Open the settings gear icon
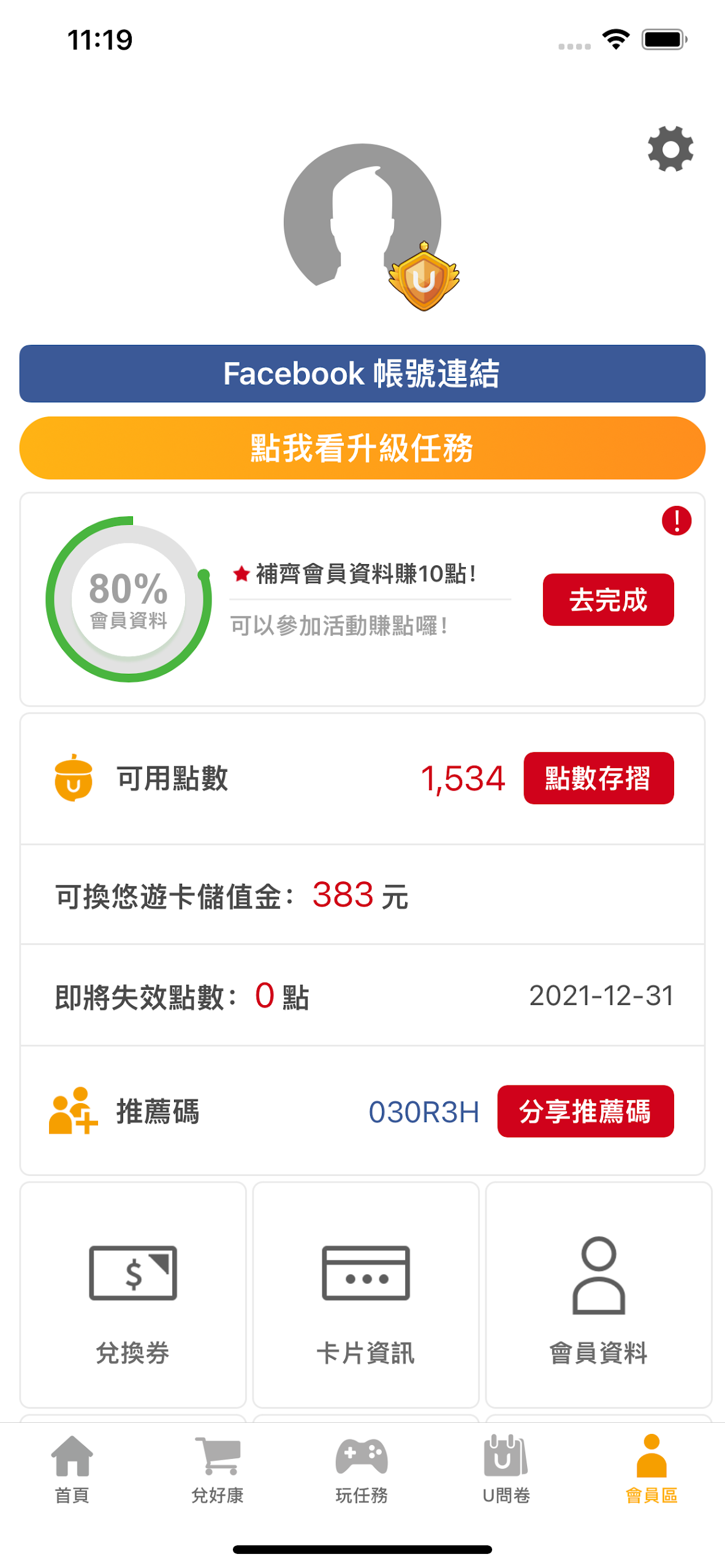725x1568 pixels. coord(670,149)
